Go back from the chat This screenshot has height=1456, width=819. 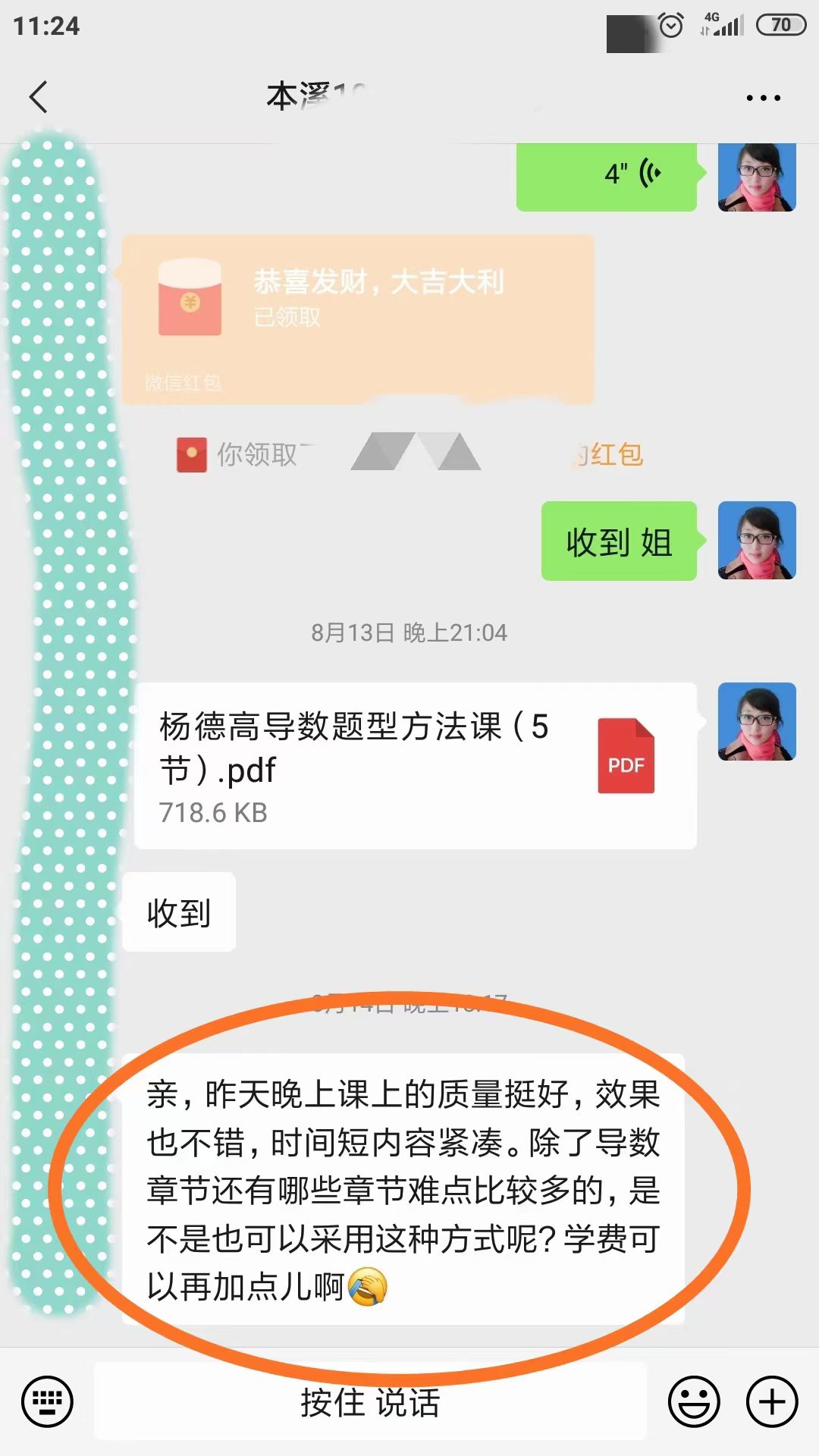pyautogui.click(x=38, y=97)
